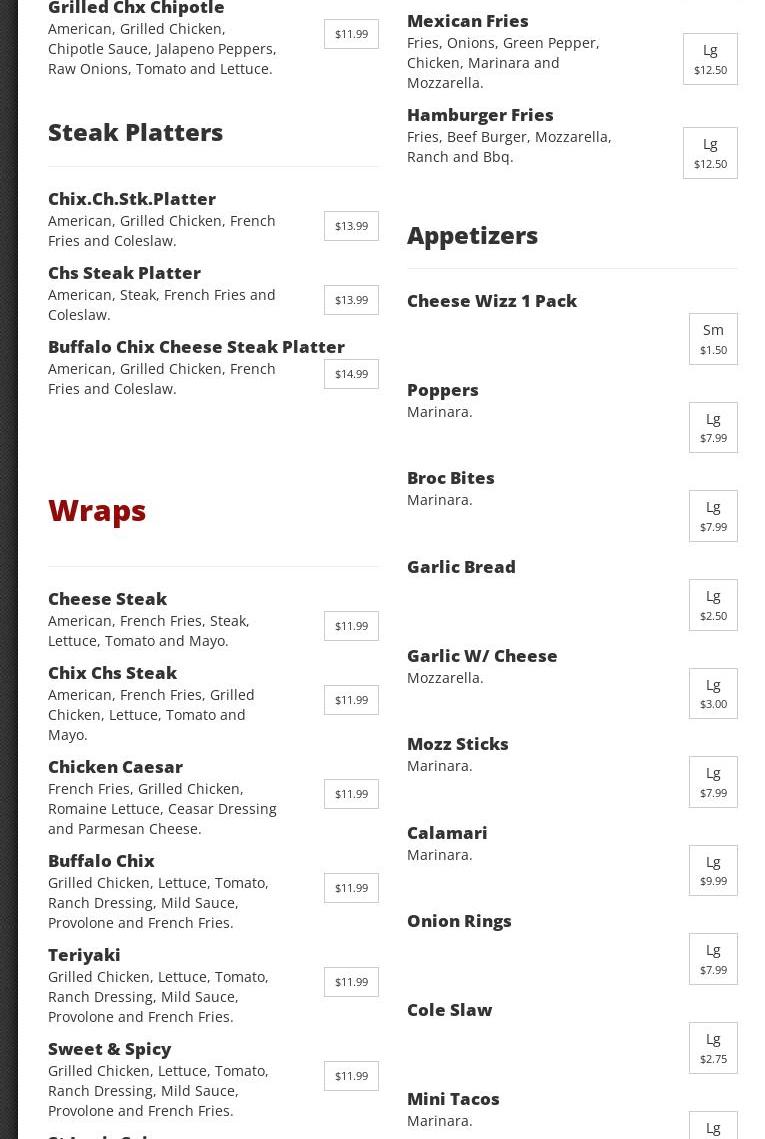Order large Poppers for $7.99
The width and height of the screenshot is (765, 1139).
click(x=713, y=428)
